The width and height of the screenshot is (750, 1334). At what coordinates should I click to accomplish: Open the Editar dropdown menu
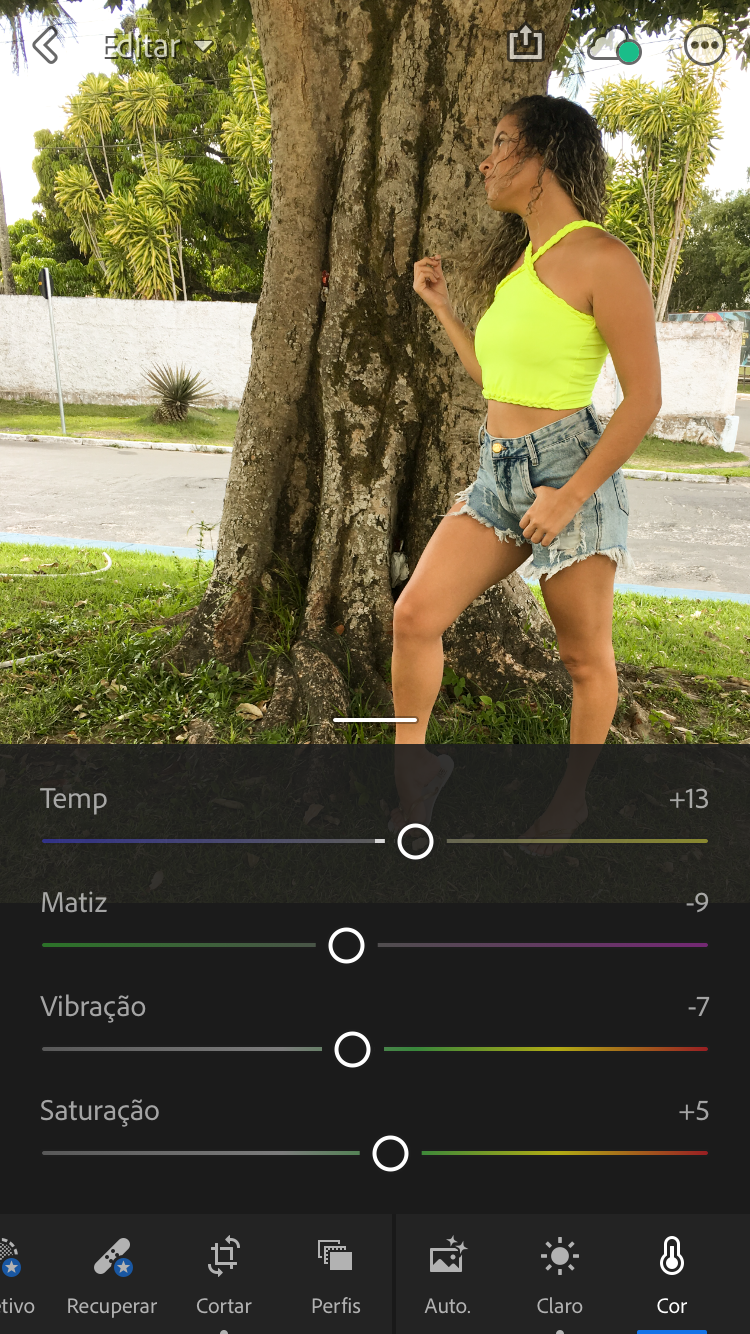coord(158,47)
